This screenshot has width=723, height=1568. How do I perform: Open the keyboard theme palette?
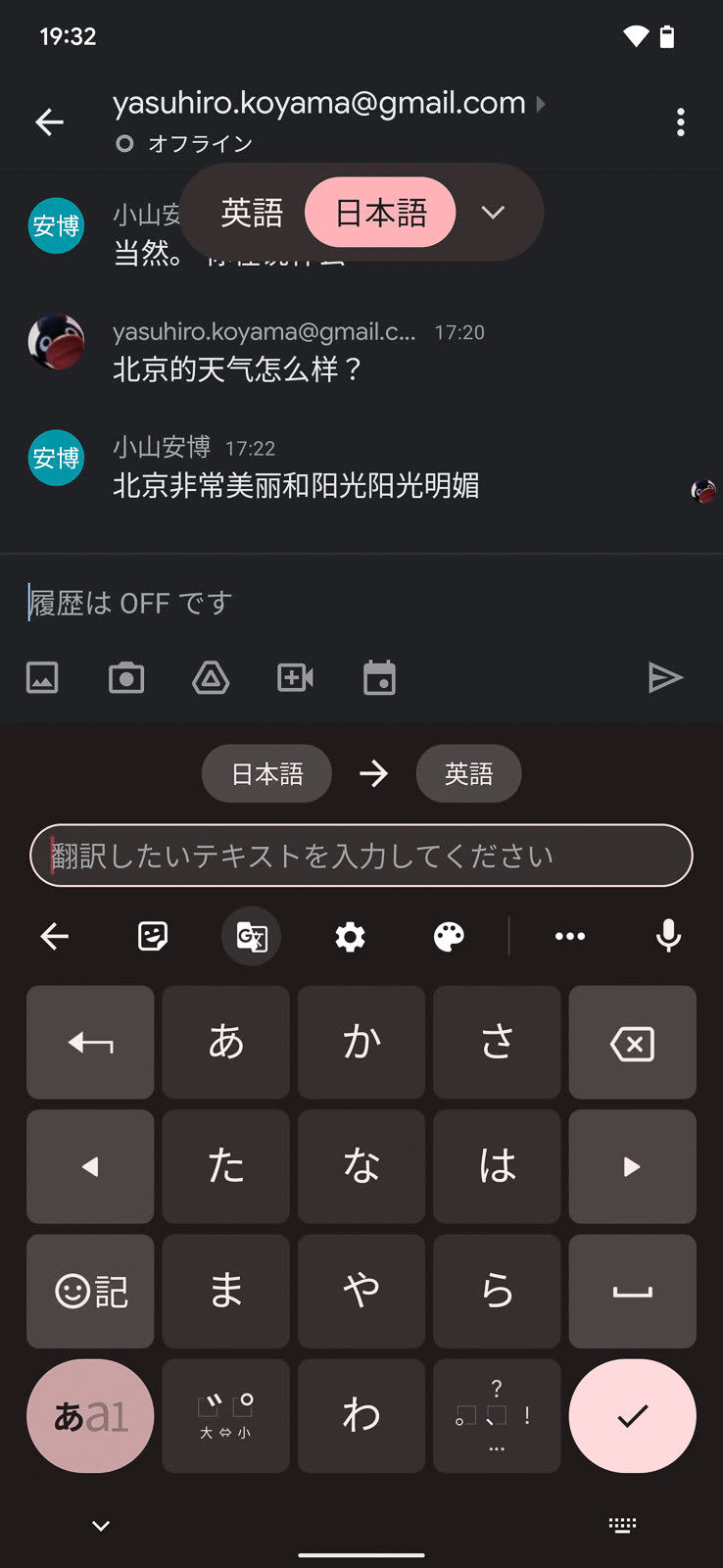coord(449,937)
